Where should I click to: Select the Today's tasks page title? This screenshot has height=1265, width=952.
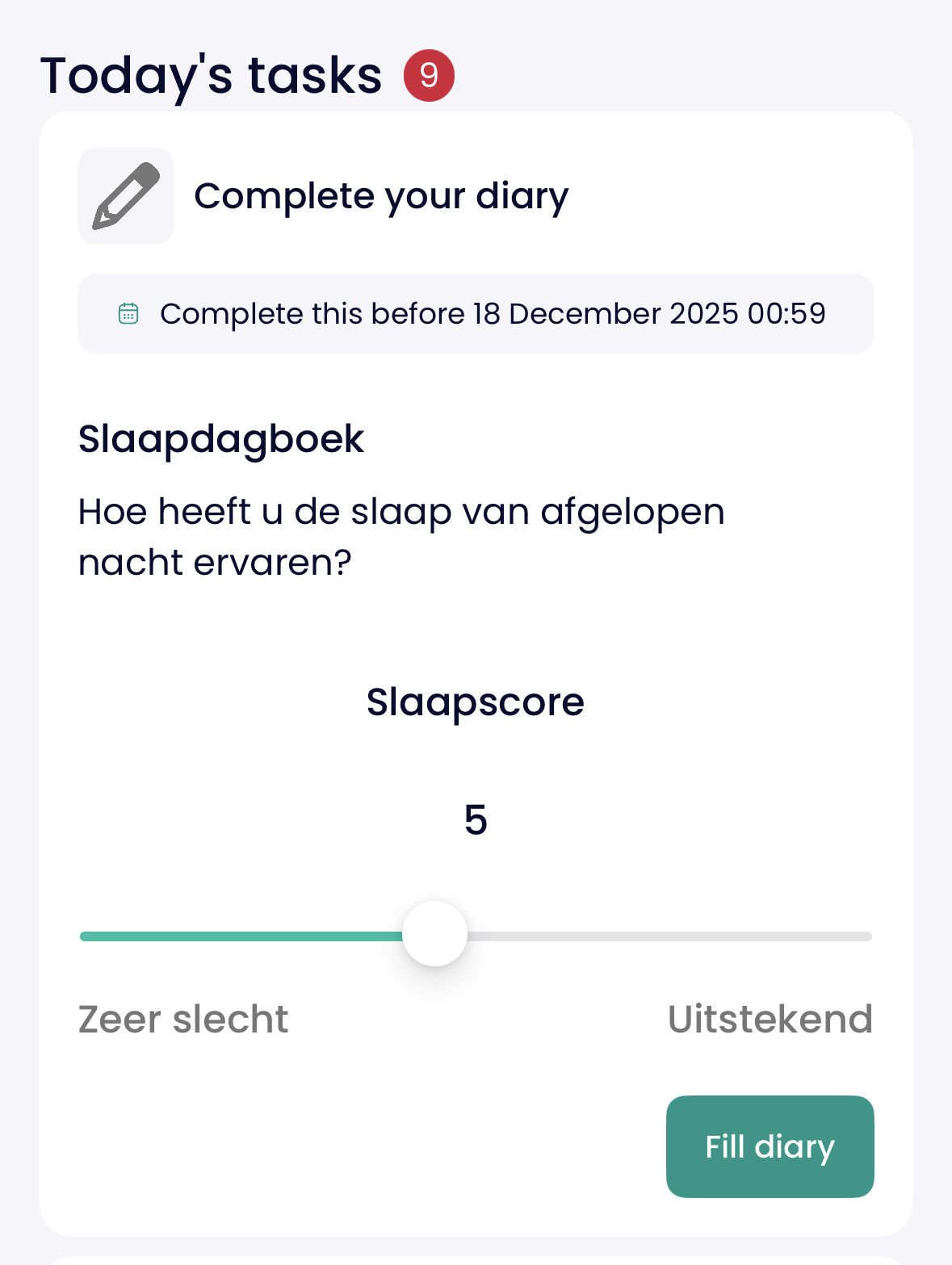point(212,73)
